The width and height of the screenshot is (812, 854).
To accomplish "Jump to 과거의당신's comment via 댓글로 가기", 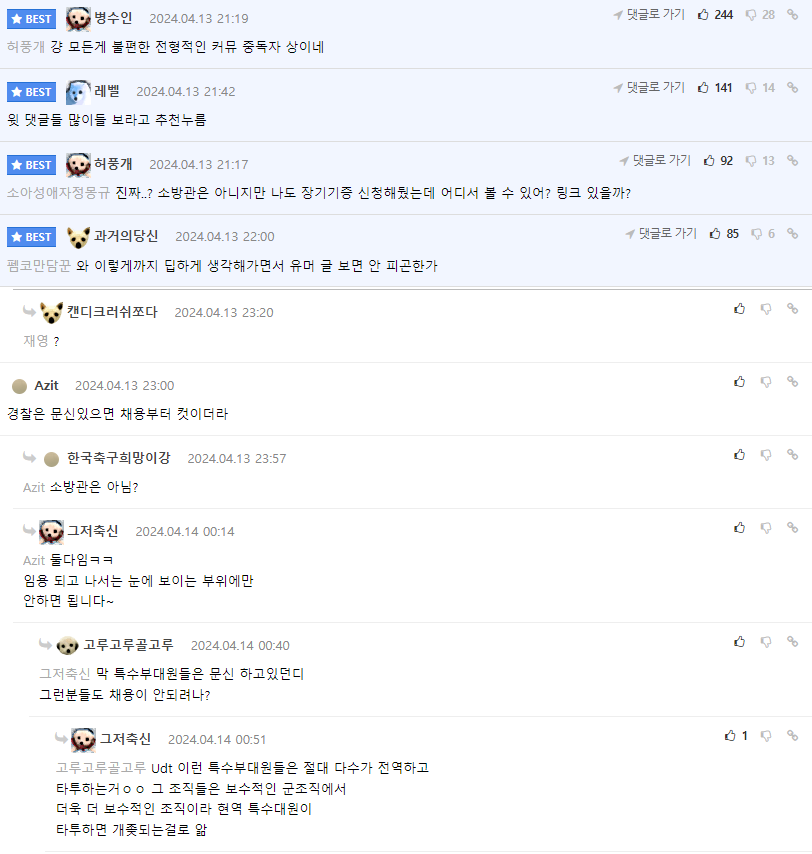I will coord(661,234).
